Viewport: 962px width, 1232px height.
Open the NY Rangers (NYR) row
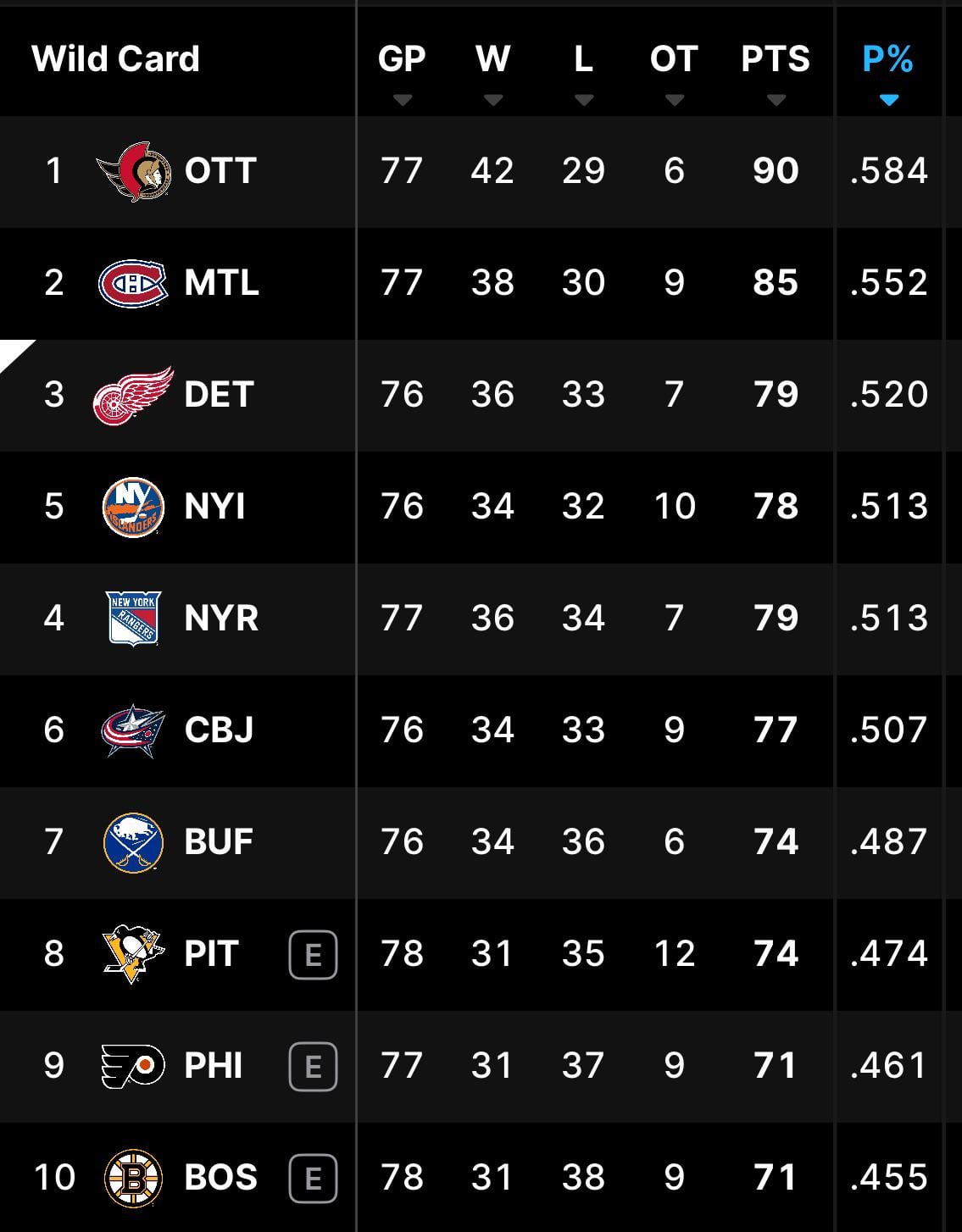pos(221,619)
